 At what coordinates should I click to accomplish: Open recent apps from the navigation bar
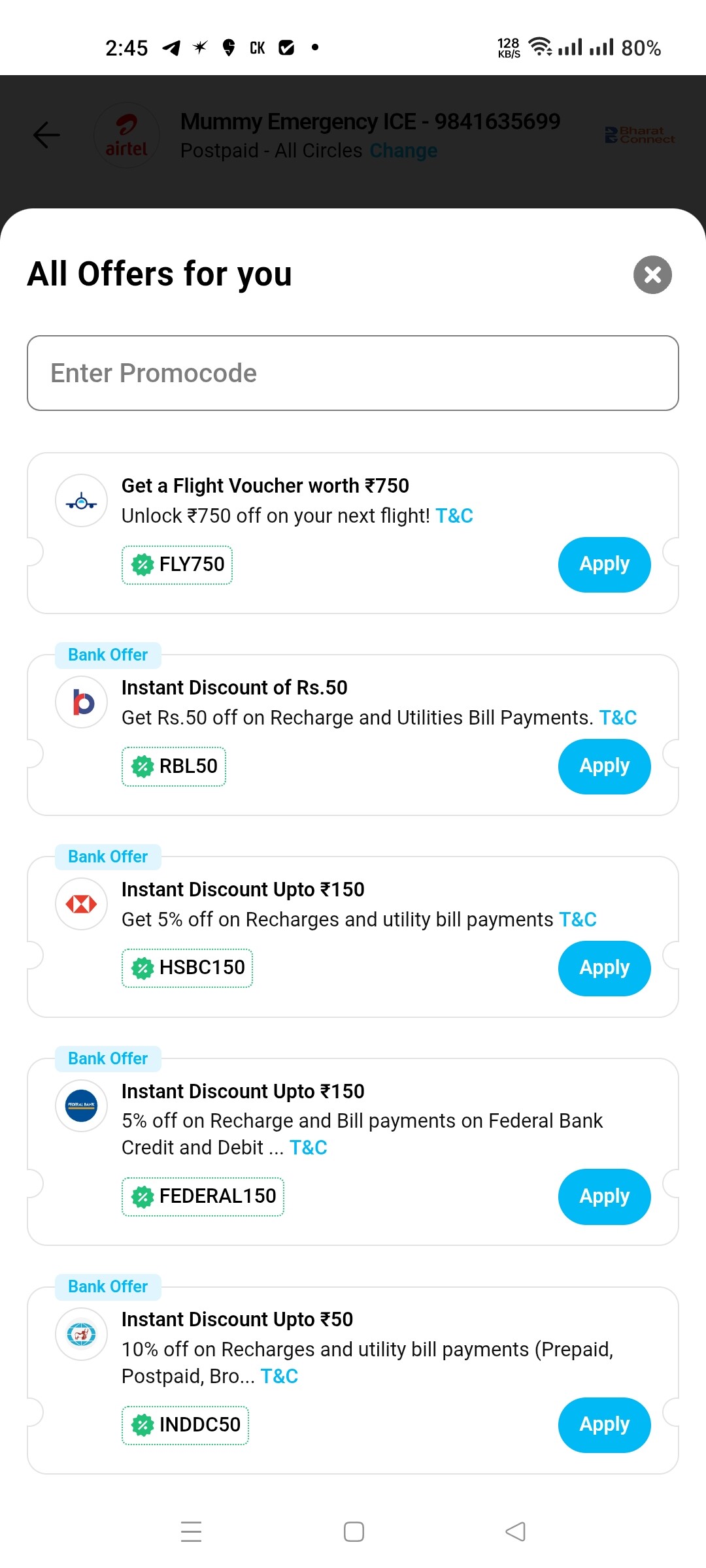pos(191,1531)
